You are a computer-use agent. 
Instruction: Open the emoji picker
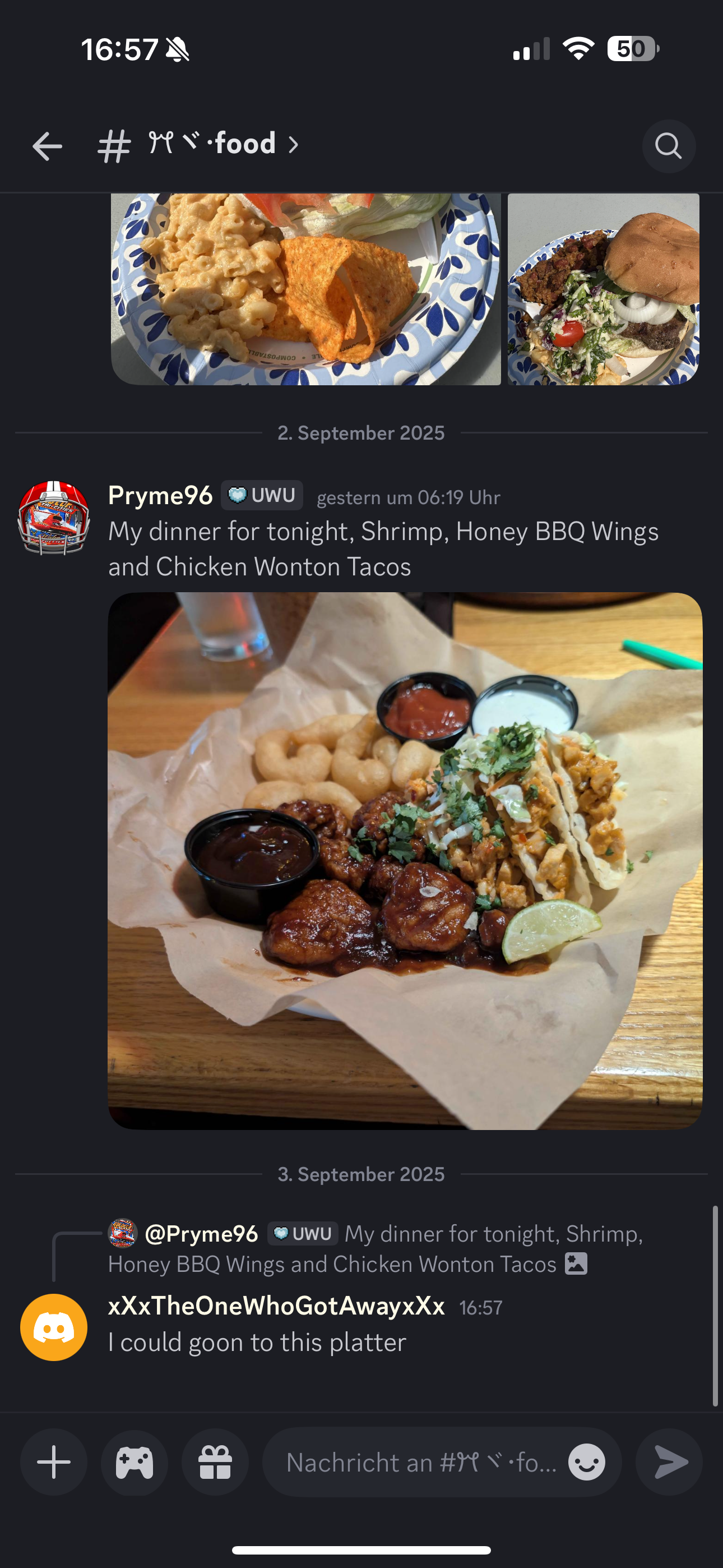[587, 1461]
